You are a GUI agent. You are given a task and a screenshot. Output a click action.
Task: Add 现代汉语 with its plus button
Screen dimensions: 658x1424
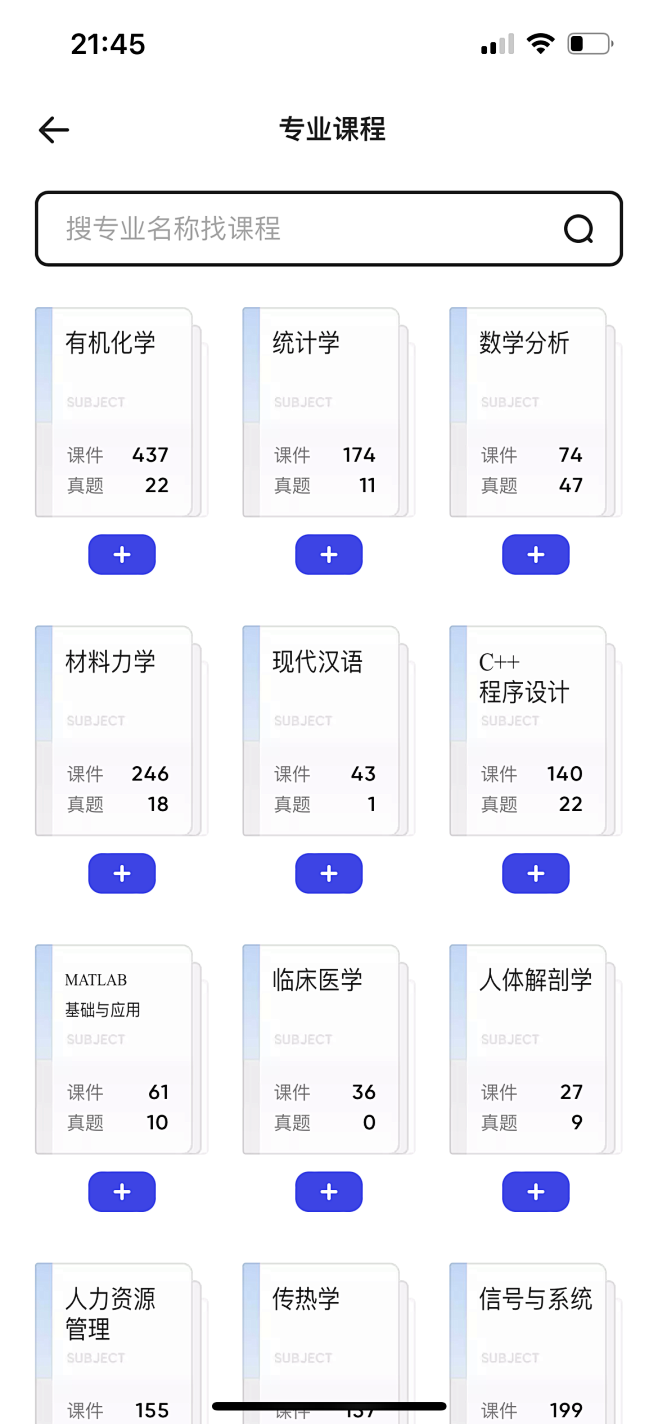coord(329,874)
